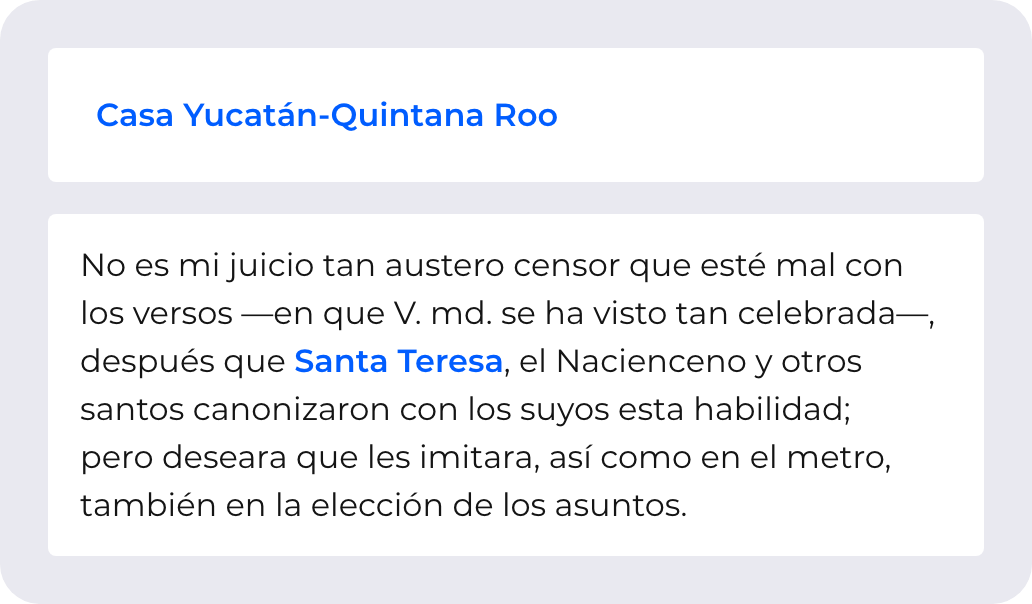
Task: Follow the Santa Teresa link
Action: coord(398,361)
